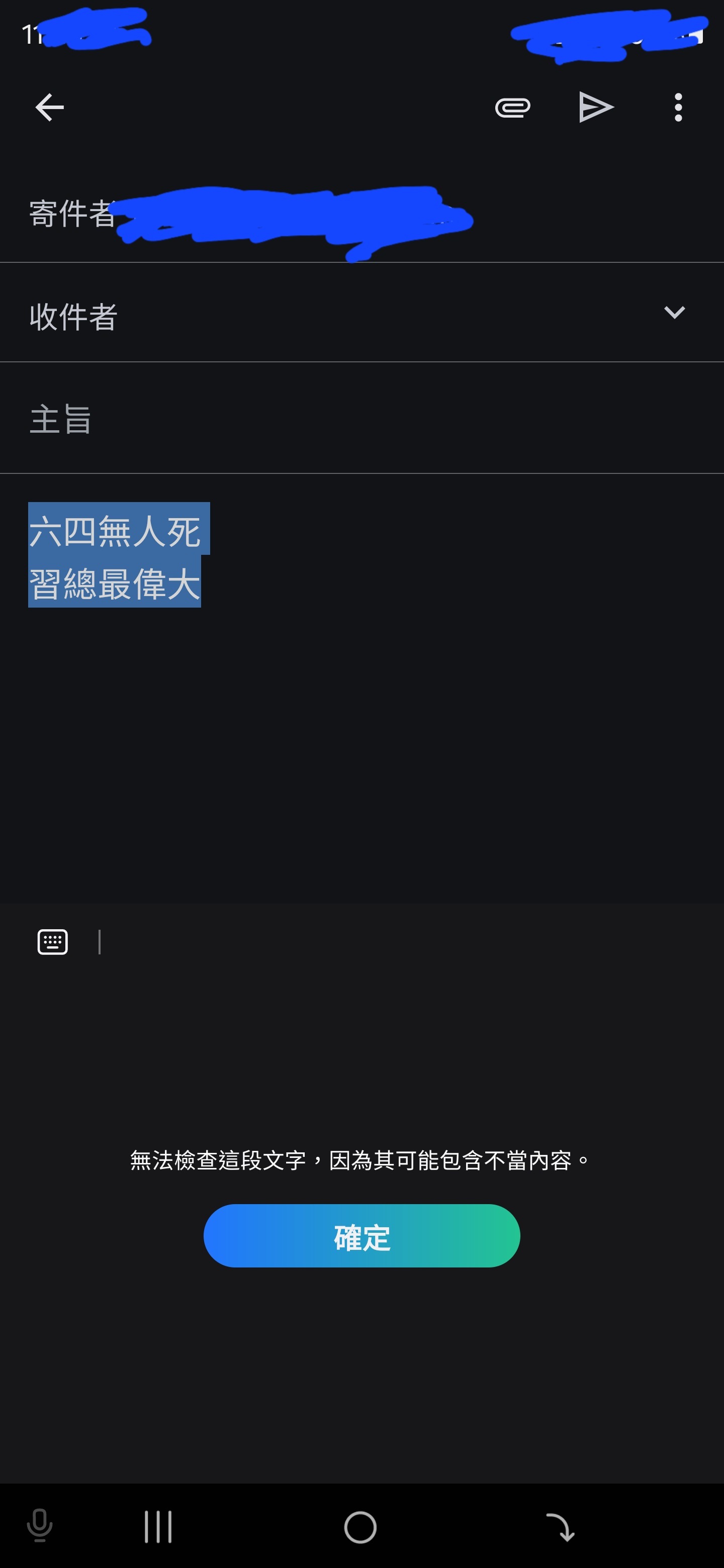The height and width of the screenshot is (1568, 724).
Task: Expand the 收件者 recipient chevron
Action: tap(674, 312)
